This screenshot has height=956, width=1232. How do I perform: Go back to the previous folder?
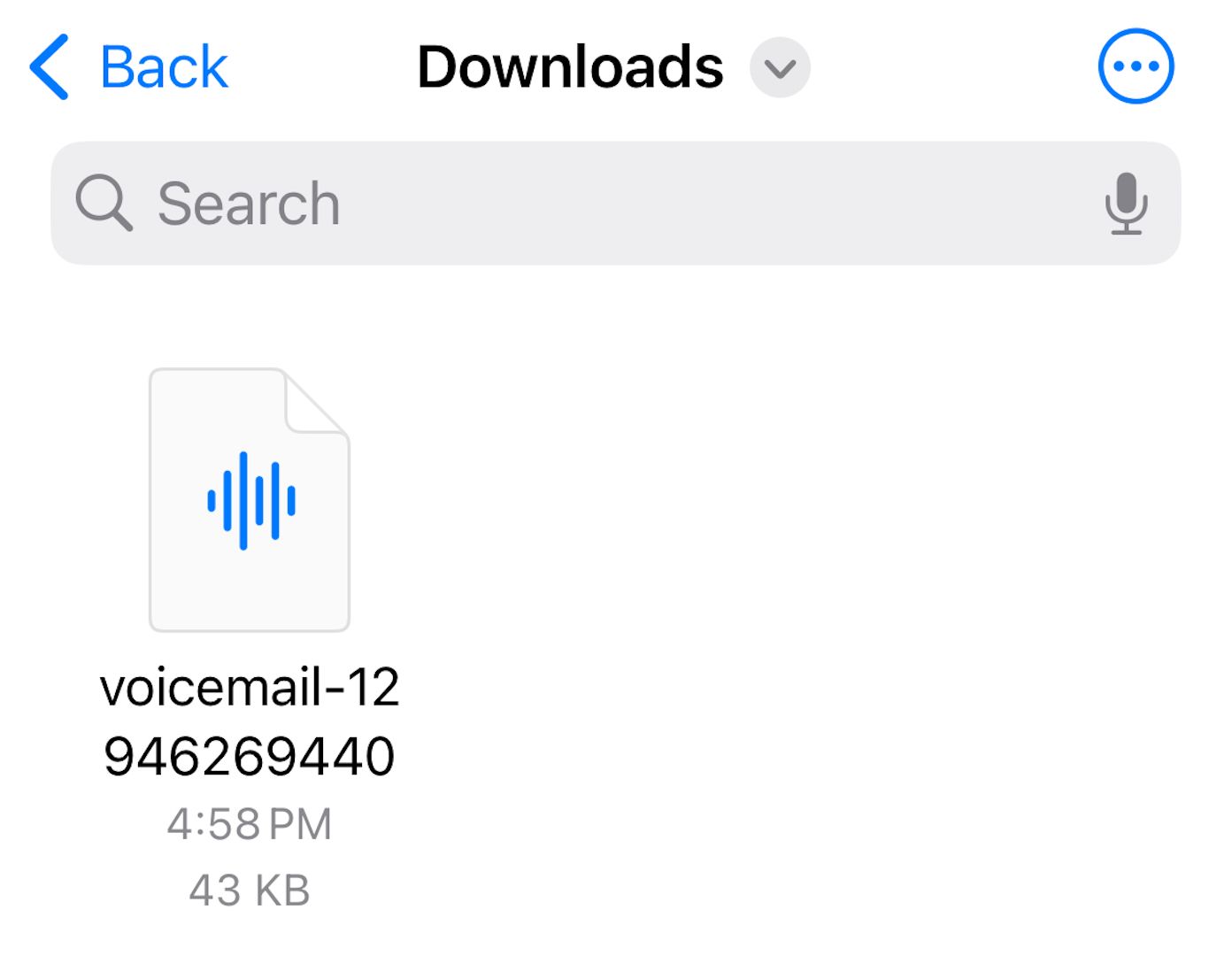pyautogui.click(x=129, y=67)
